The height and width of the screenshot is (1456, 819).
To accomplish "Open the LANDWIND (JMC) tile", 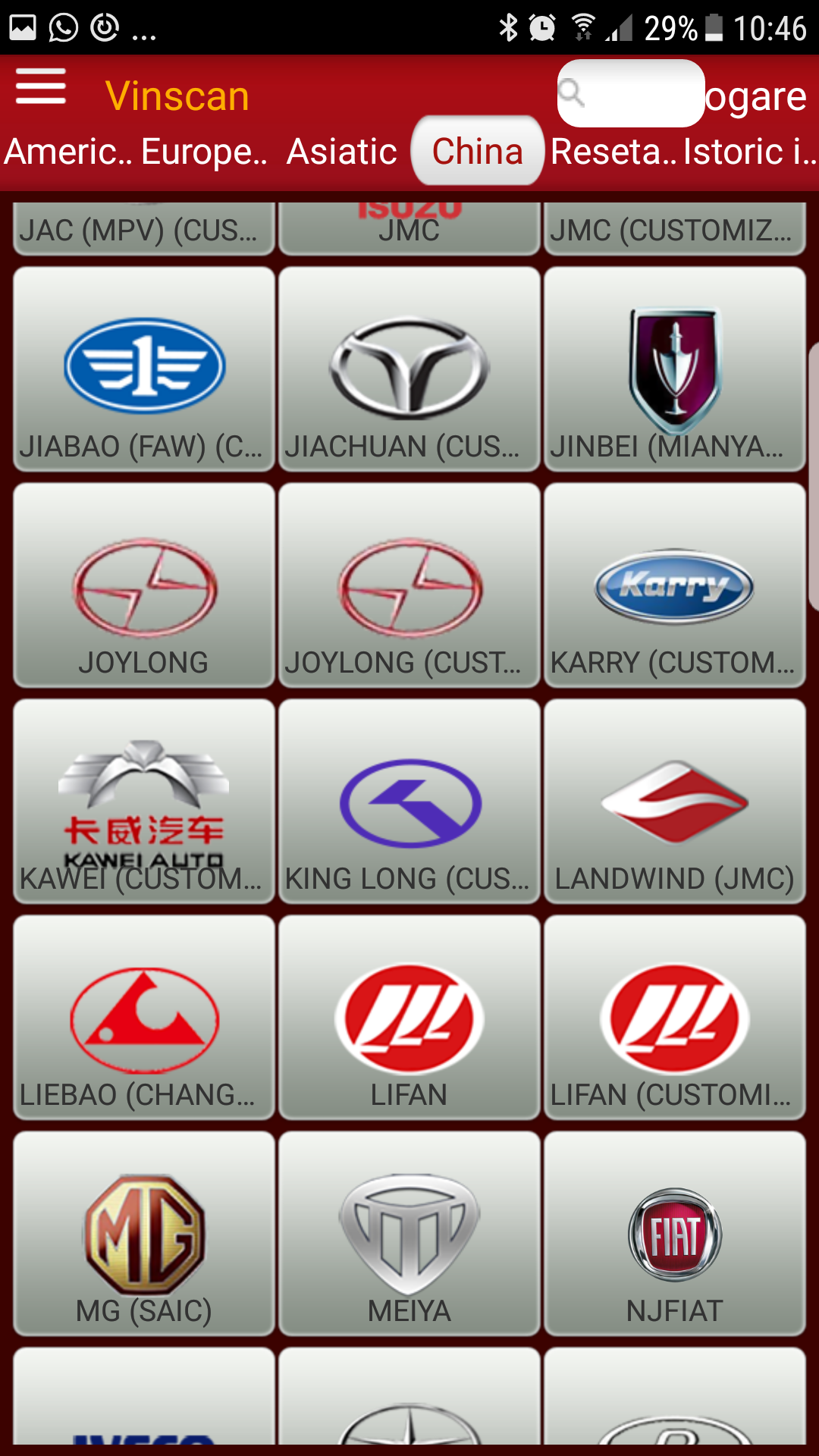I will coord(675,802).
